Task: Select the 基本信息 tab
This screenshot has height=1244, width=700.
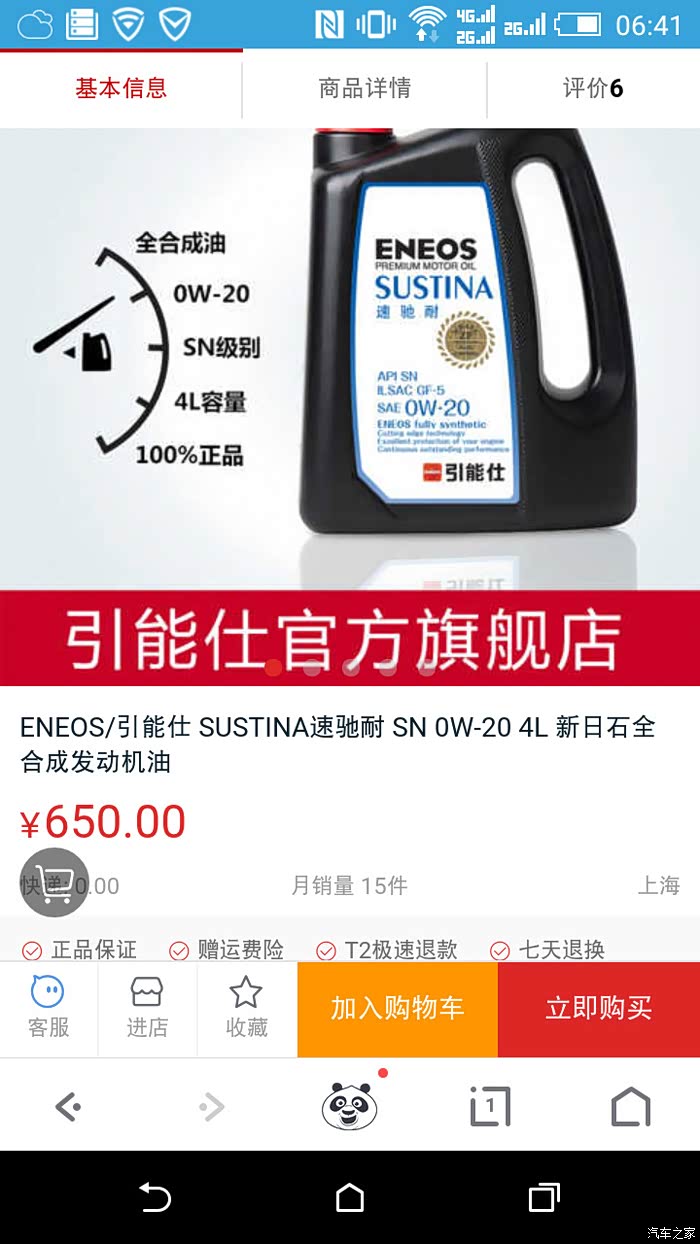Action: [121, 89]
